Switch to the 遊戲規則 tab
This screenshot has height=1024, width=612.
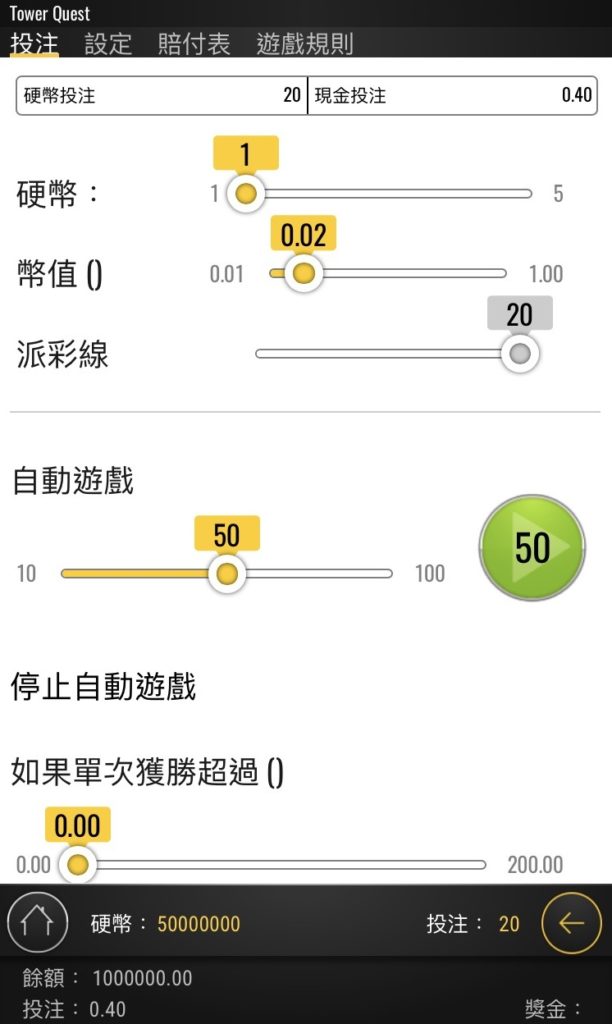pos(305,44)
